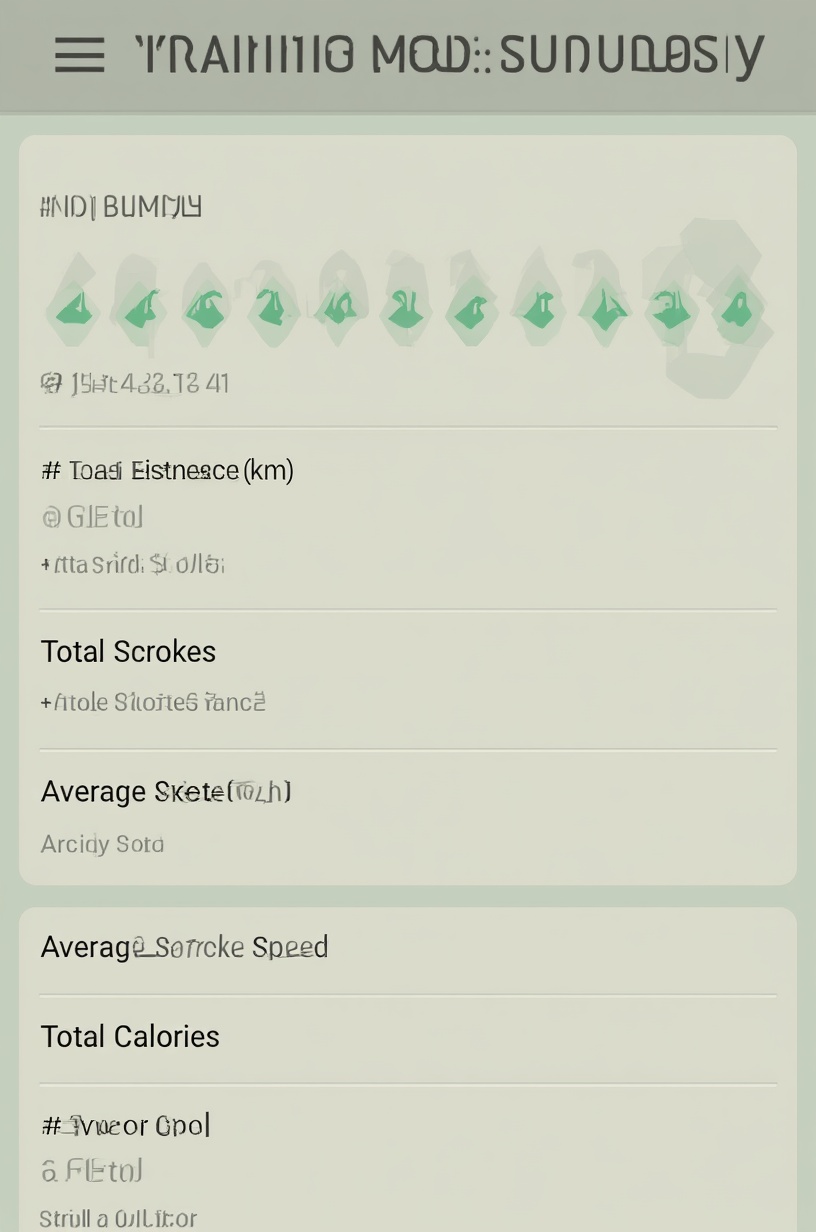Image resolution: width=816 pixels, height=1232 pixels.
Task: Select the Average Stroke (km/h) row
Action: (x=165, y=791)
